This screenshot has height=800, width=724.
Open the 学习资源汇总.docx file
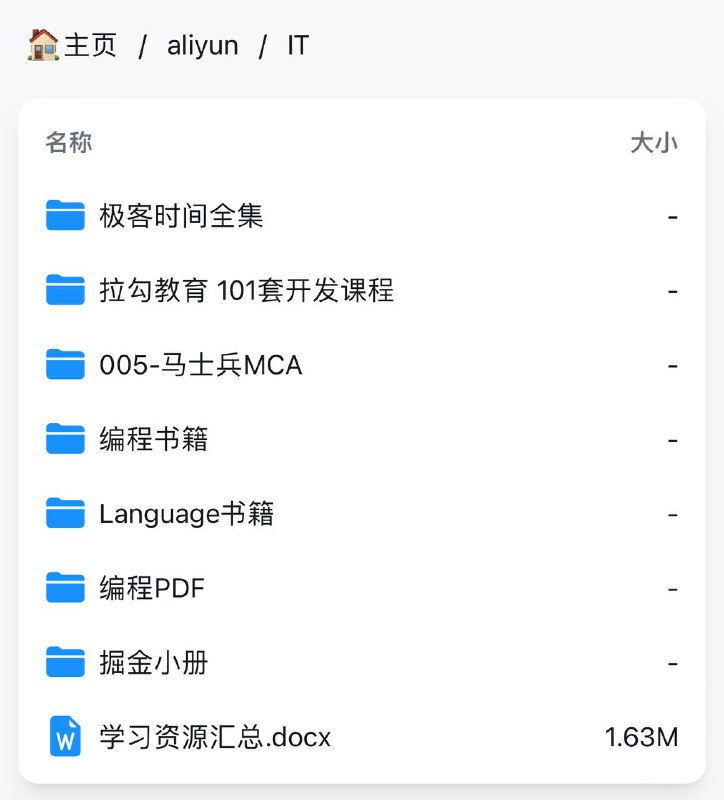tap(214, 736)
